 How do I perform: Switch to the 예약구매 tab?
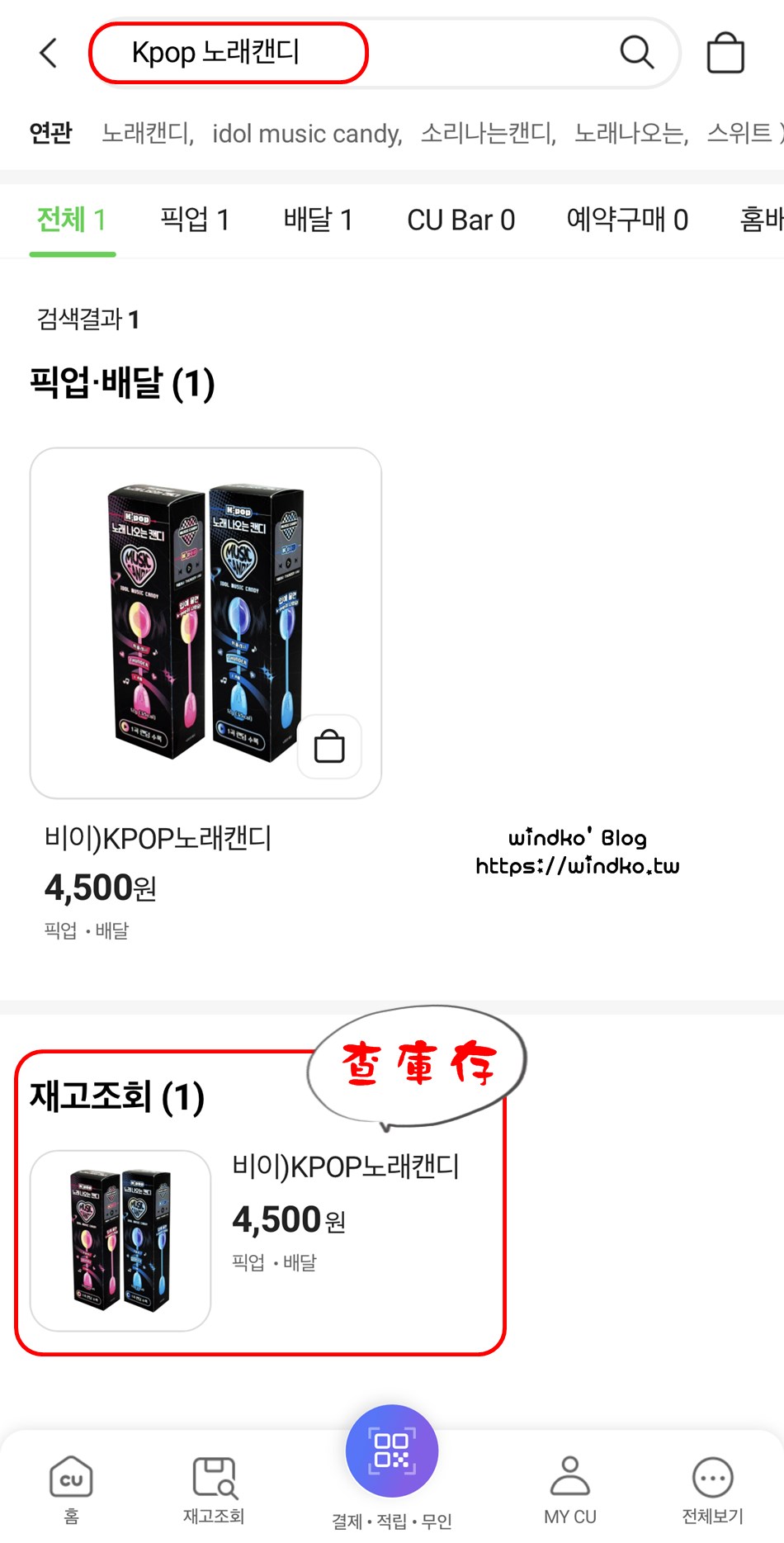click(626, 220)
